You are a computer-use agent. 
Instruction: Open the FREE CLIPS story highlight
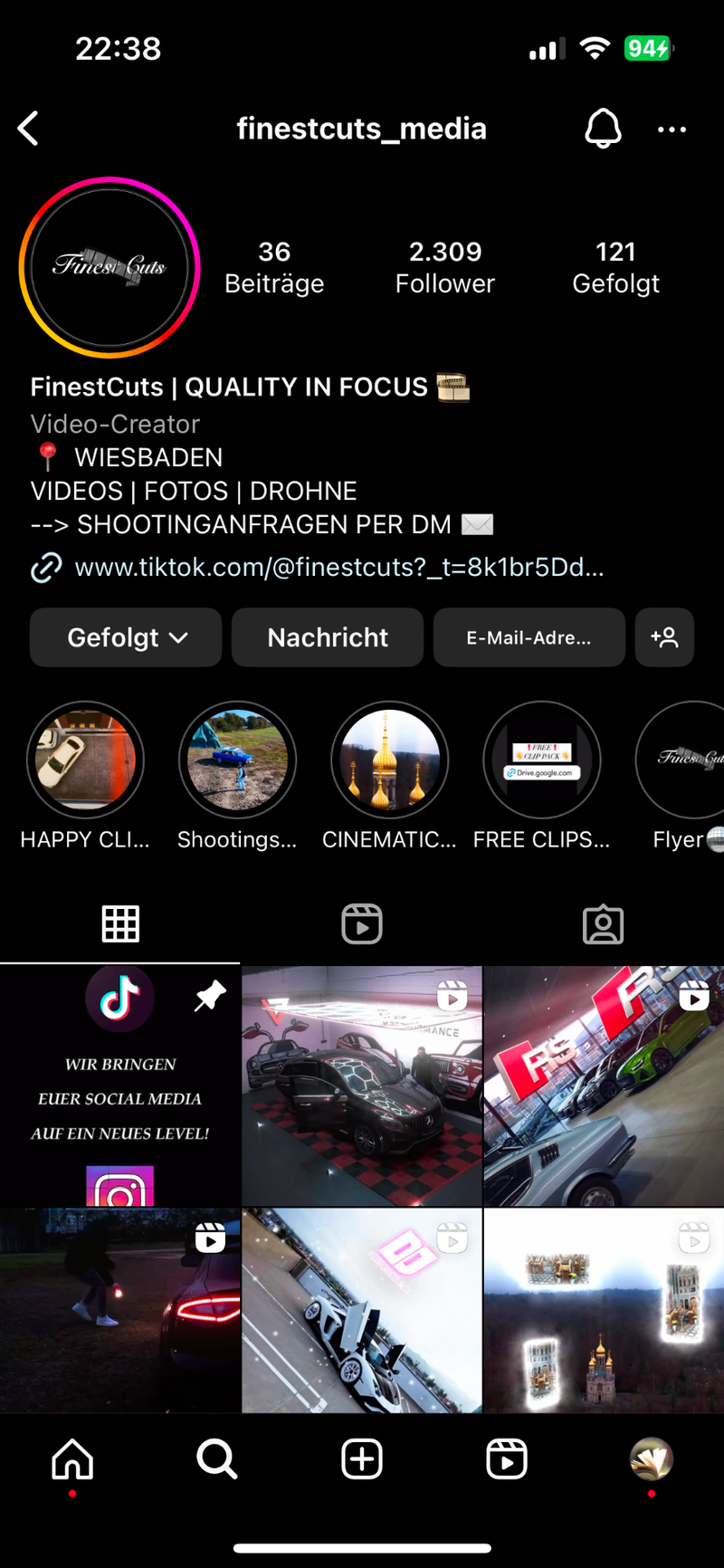click(541, 759)
